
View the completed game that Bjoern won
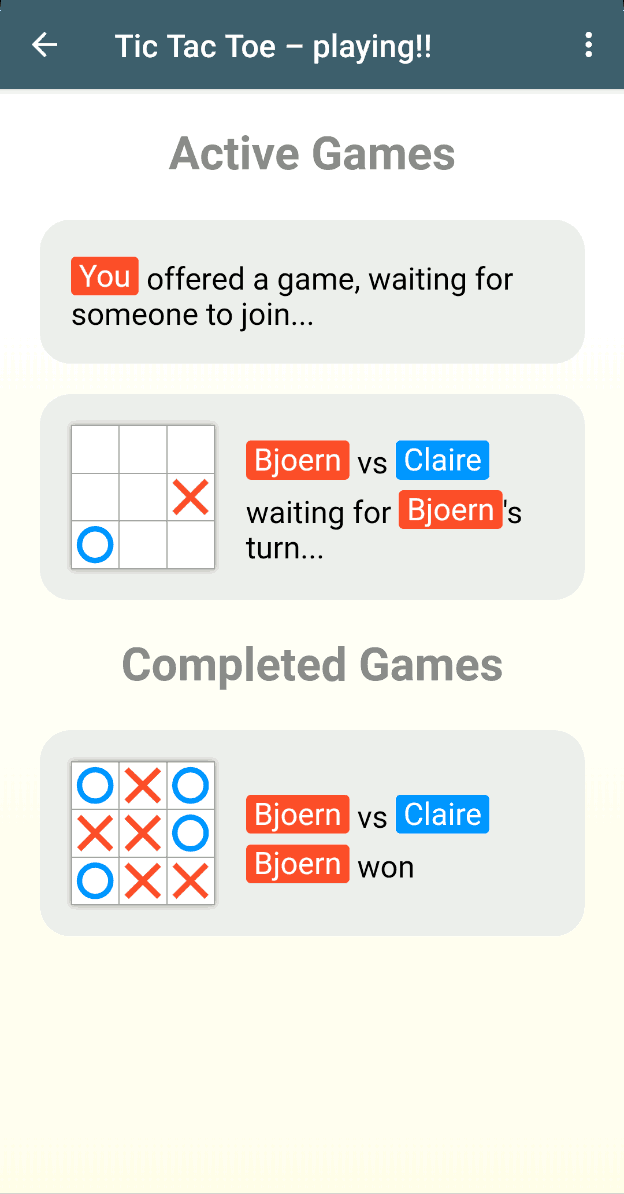[312, 833]
